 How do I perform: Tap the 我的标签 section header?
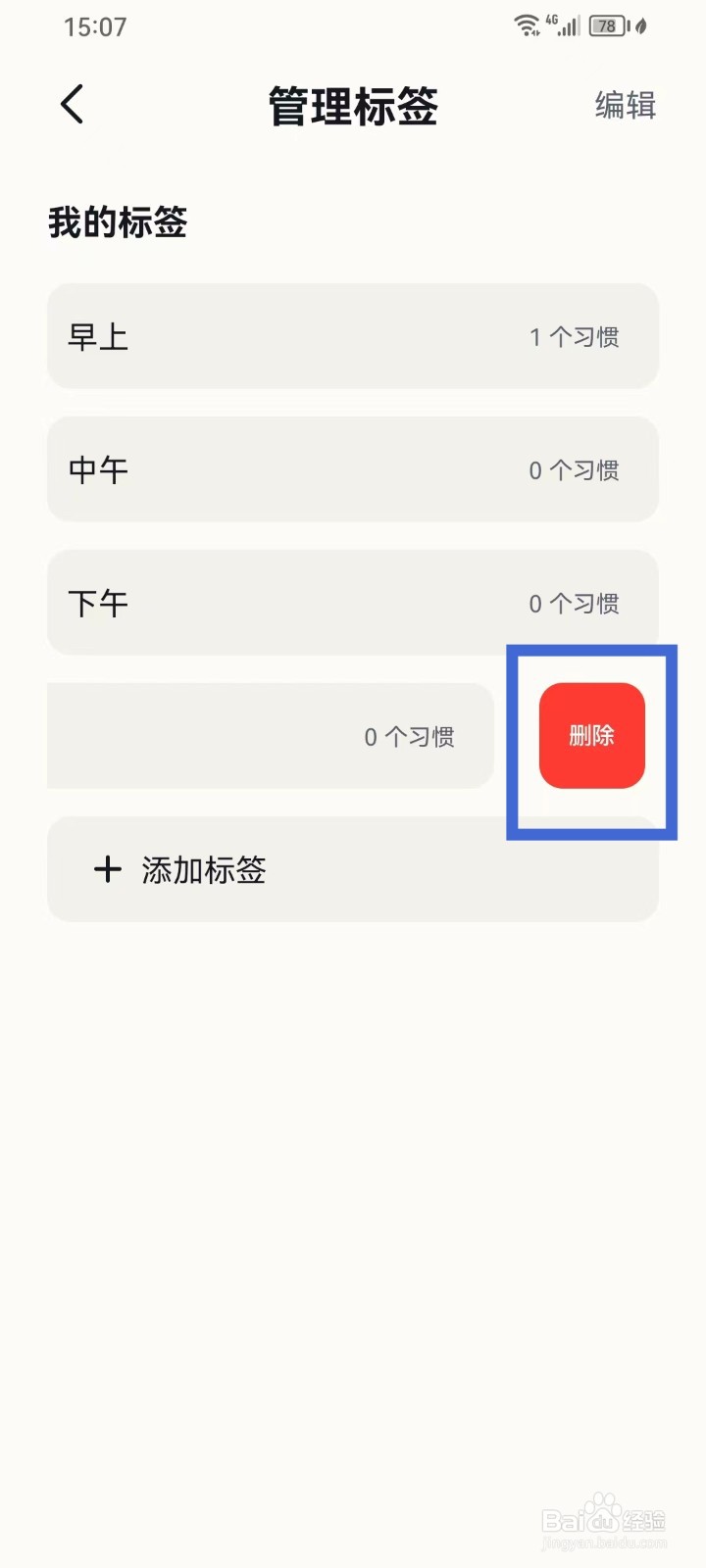(116, 223)
